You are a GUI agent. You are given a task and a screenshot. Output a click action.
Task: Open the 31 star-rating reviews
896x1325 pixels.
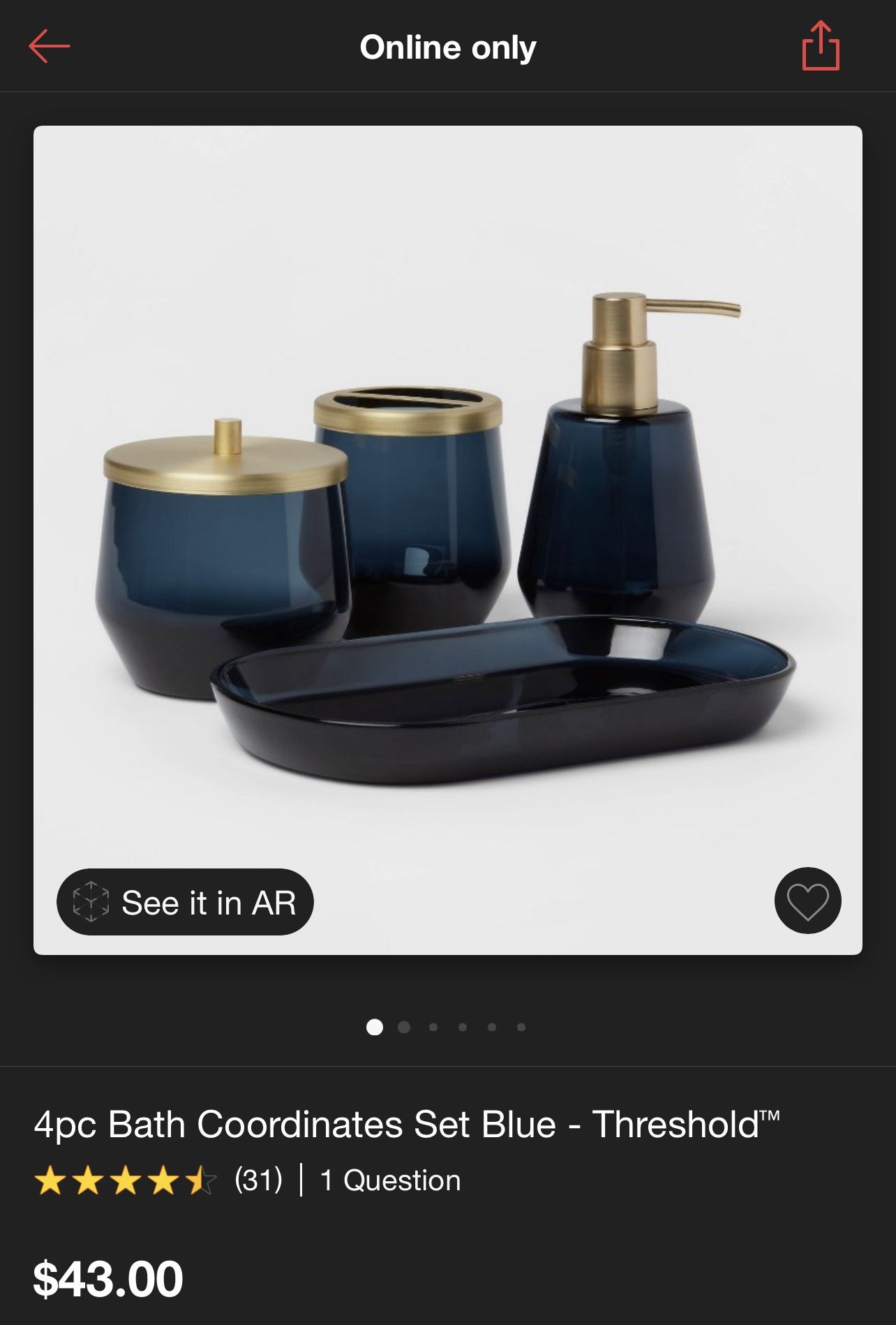[x=158, y=1180]
